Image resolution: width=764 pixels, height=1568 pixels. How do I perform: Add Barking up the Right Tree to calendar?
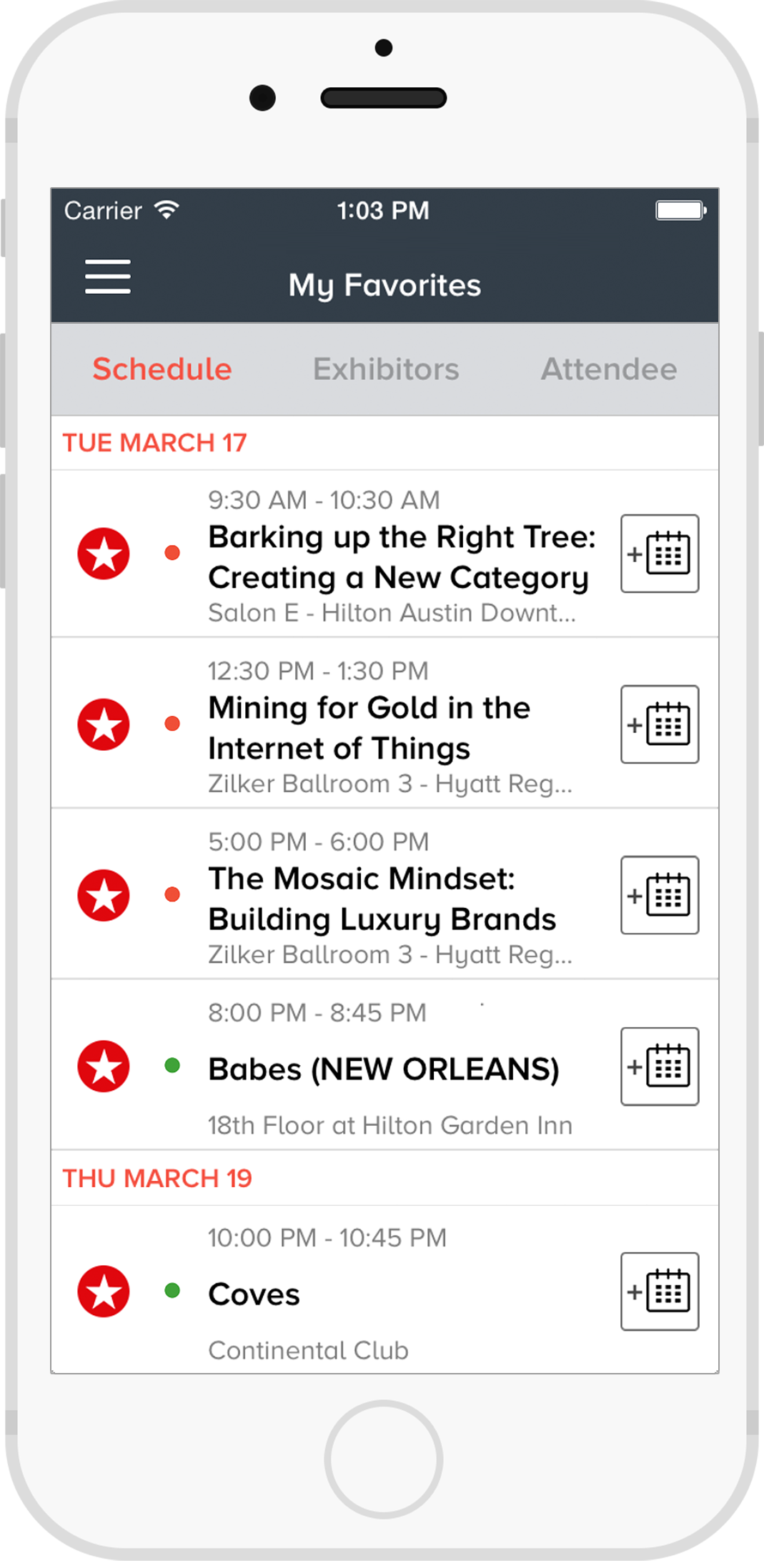click(660, 554)
